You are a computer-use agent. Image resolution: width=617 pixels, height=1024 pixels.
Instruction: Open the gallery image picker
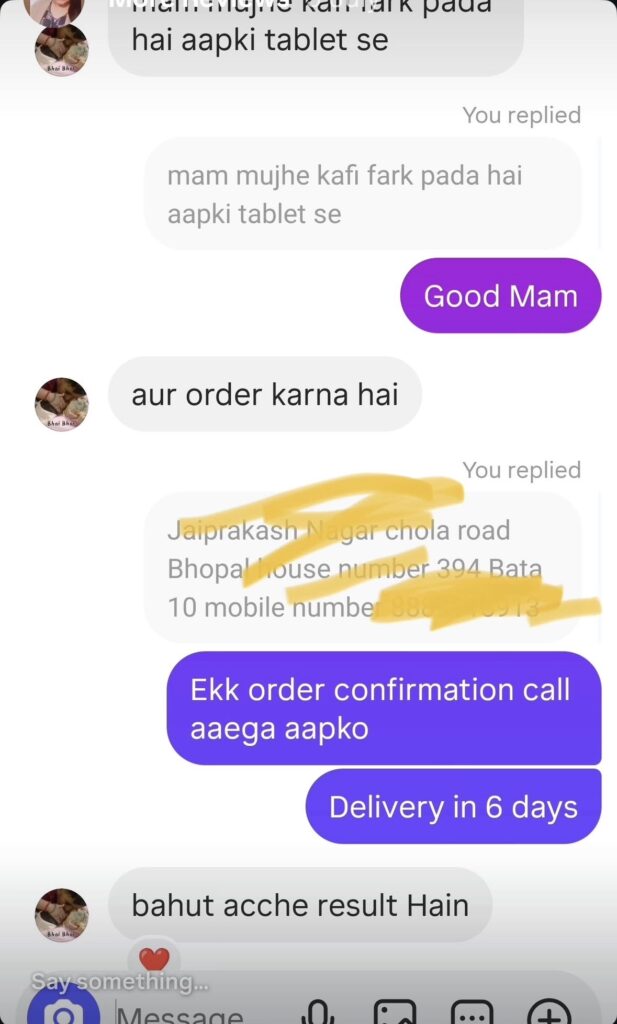click(x=395, y=1013)
